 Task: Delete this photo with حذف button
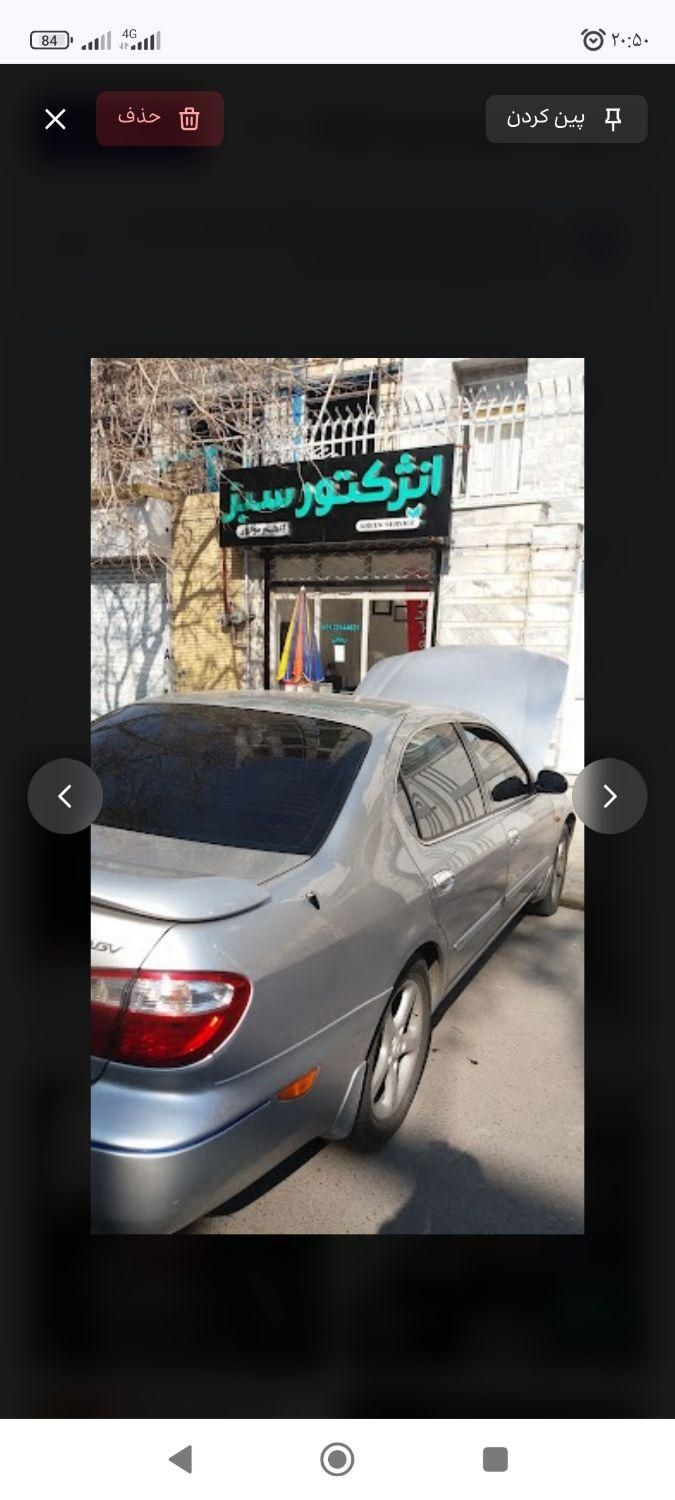coord(160,118)
